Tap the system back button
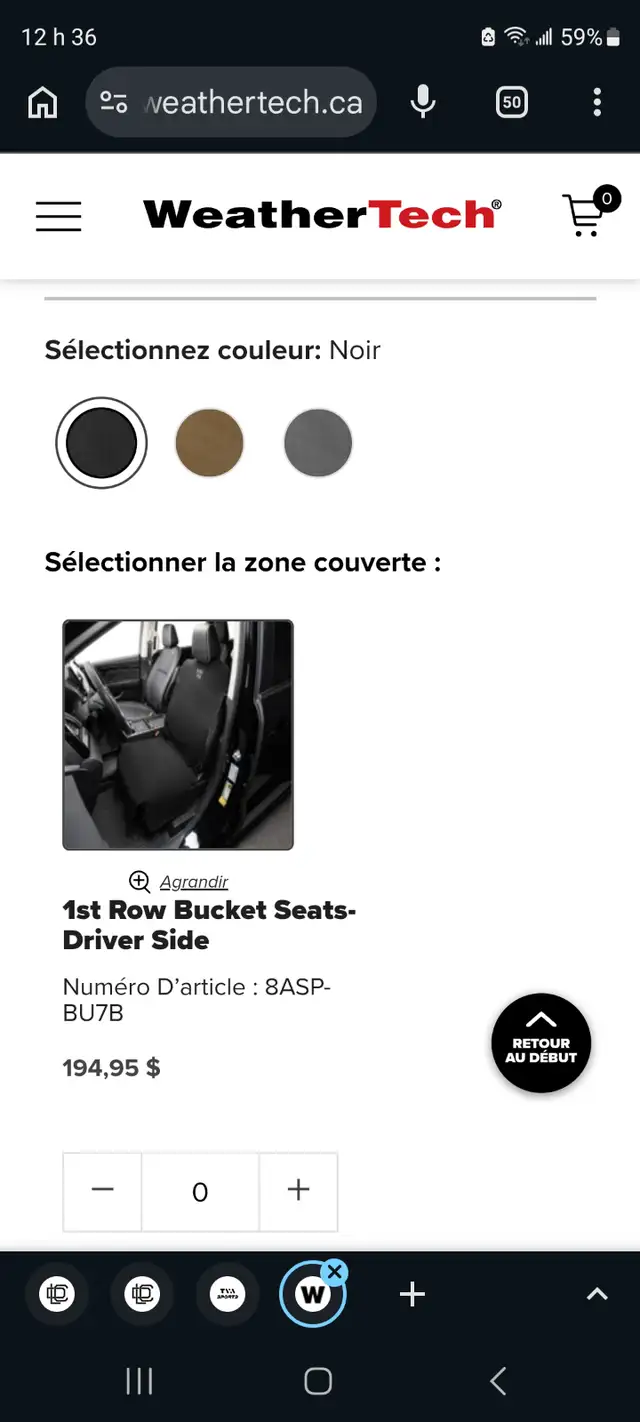This screenshot has width=640, height=1422. [x=498, y=1381]
